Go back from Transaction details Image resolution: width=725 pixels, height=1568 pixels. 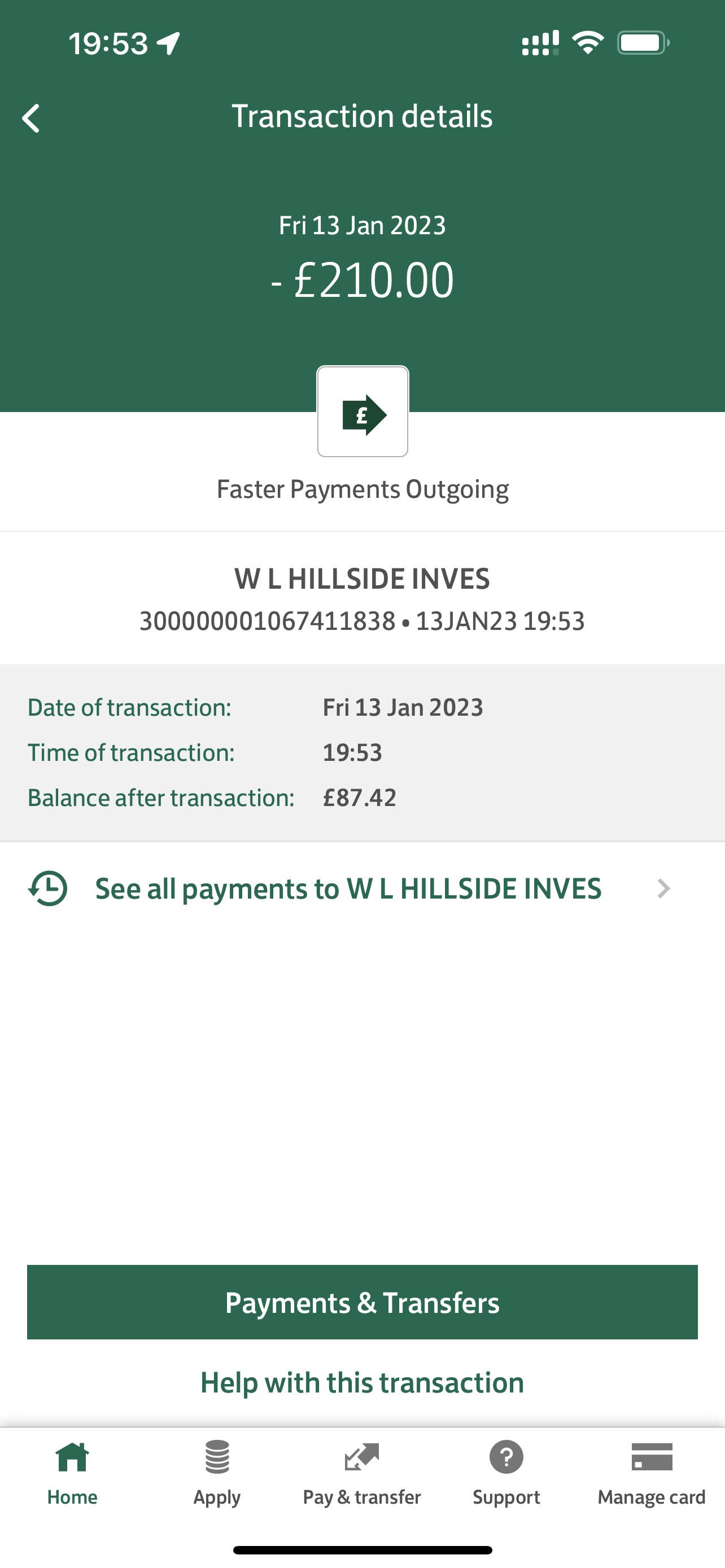pyautogui.click(x=32, y=117)
